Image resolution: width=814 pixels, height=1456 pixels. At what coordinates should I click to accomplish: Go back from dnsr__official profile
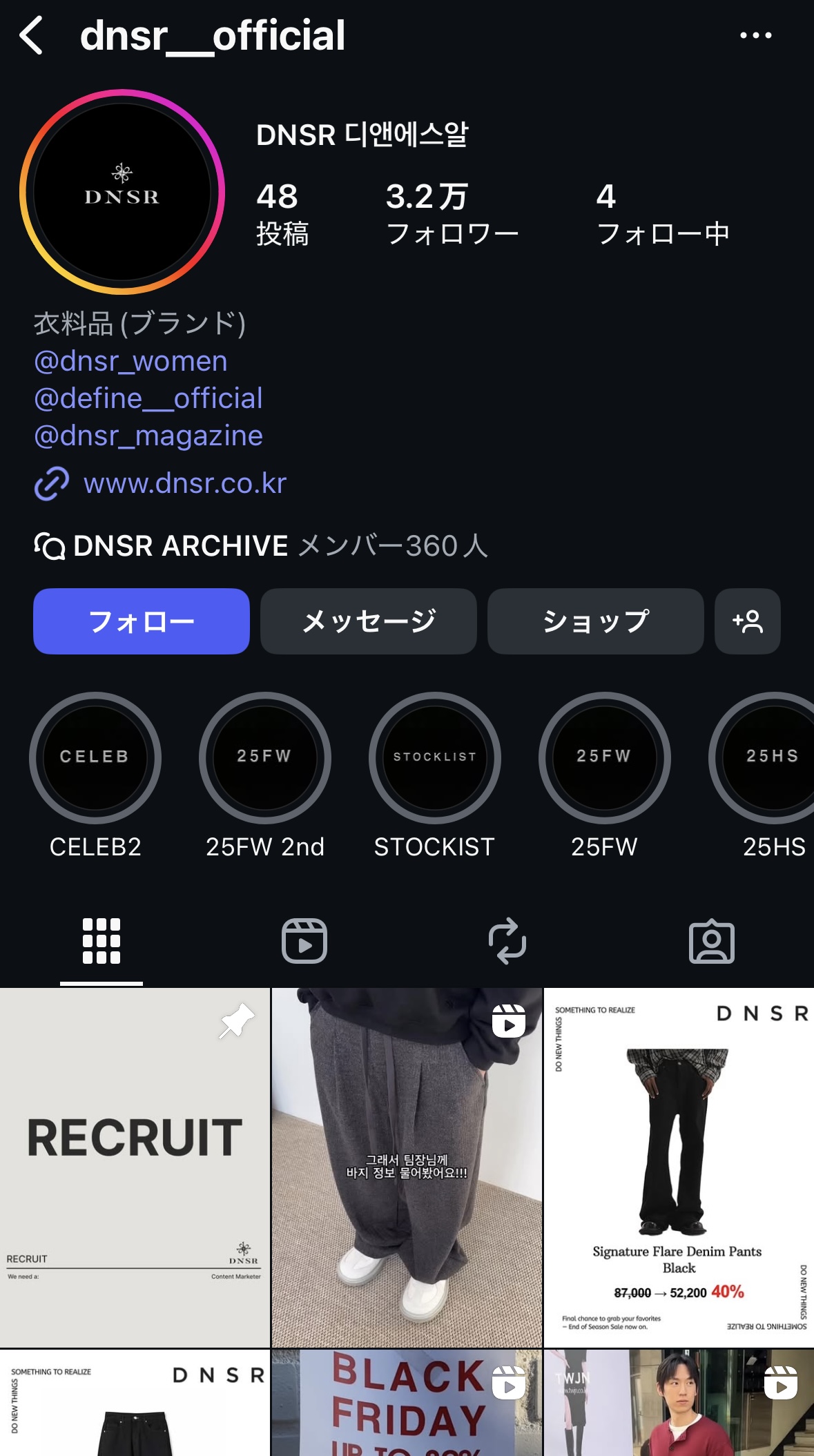click(32, 36)
